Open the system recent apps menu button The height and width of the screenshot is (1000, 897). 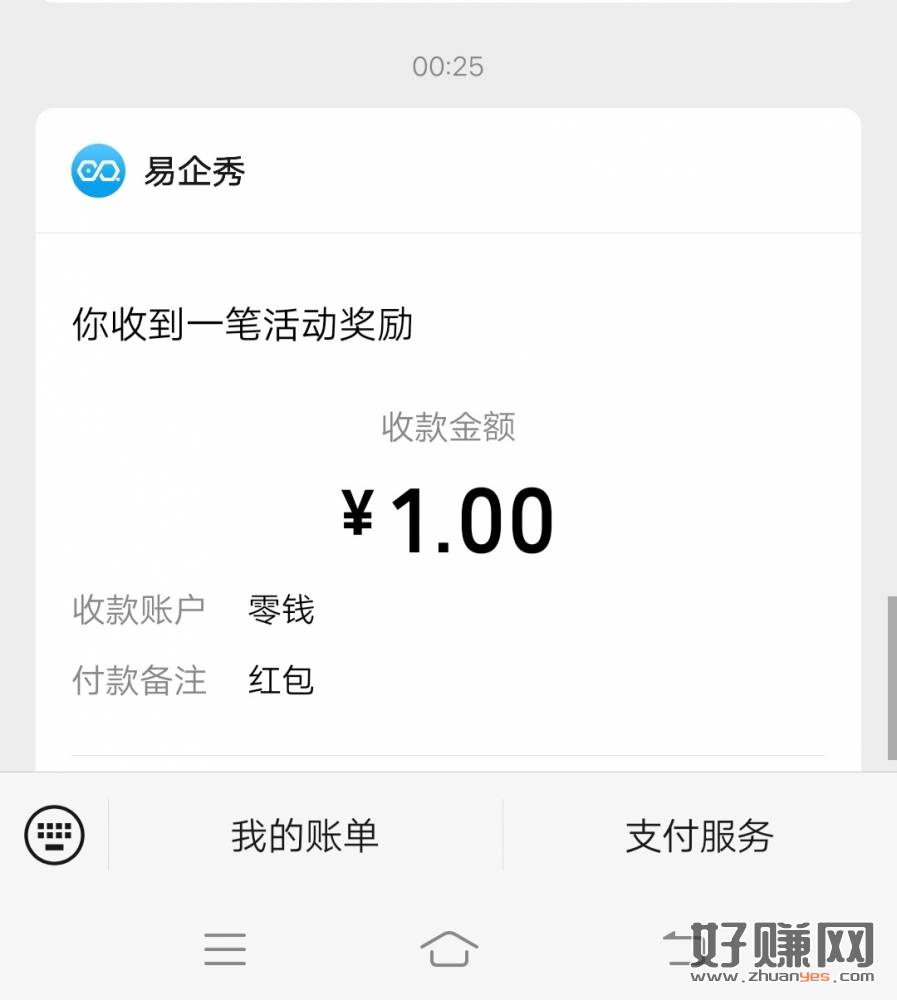click(x=225, y=948)
